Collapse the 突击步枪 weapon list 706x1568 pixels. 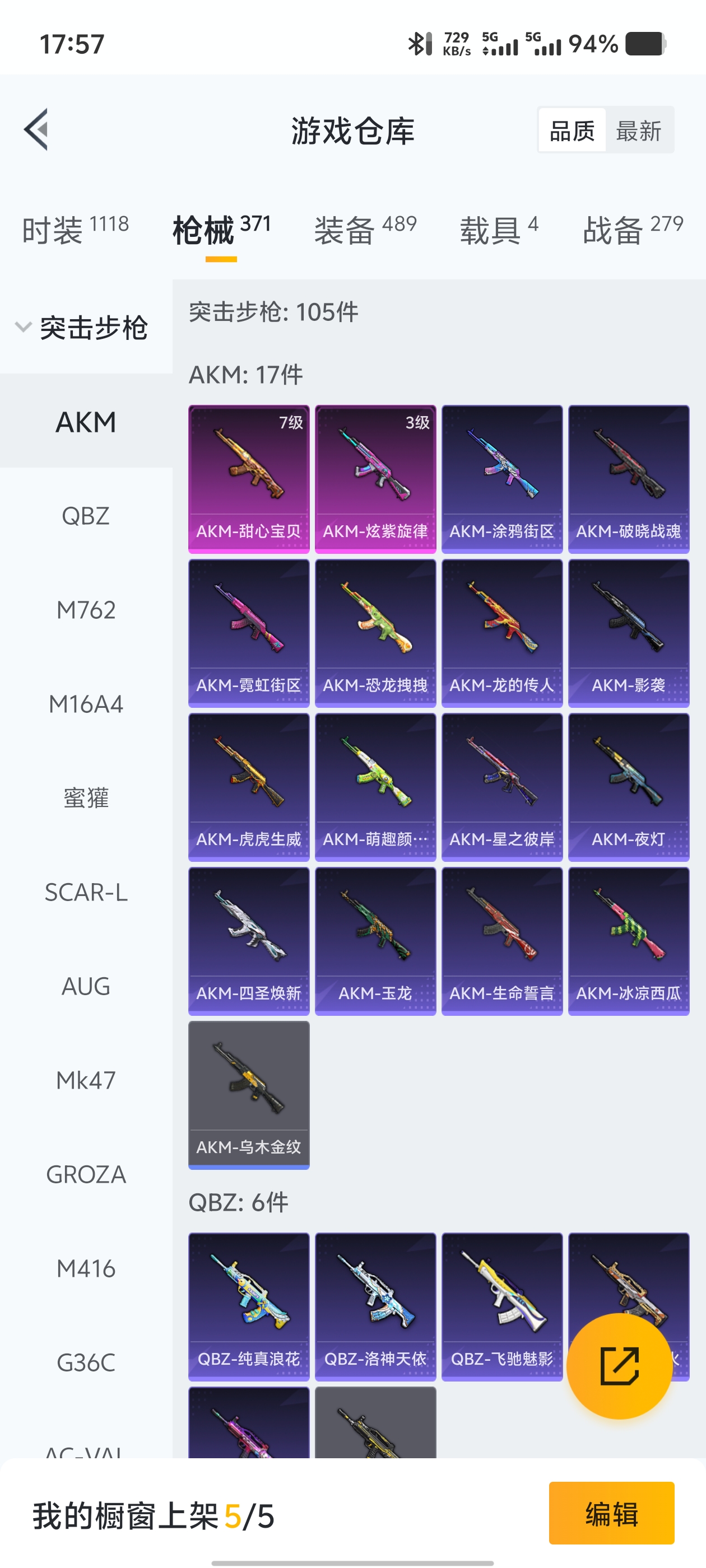(24, 328)
